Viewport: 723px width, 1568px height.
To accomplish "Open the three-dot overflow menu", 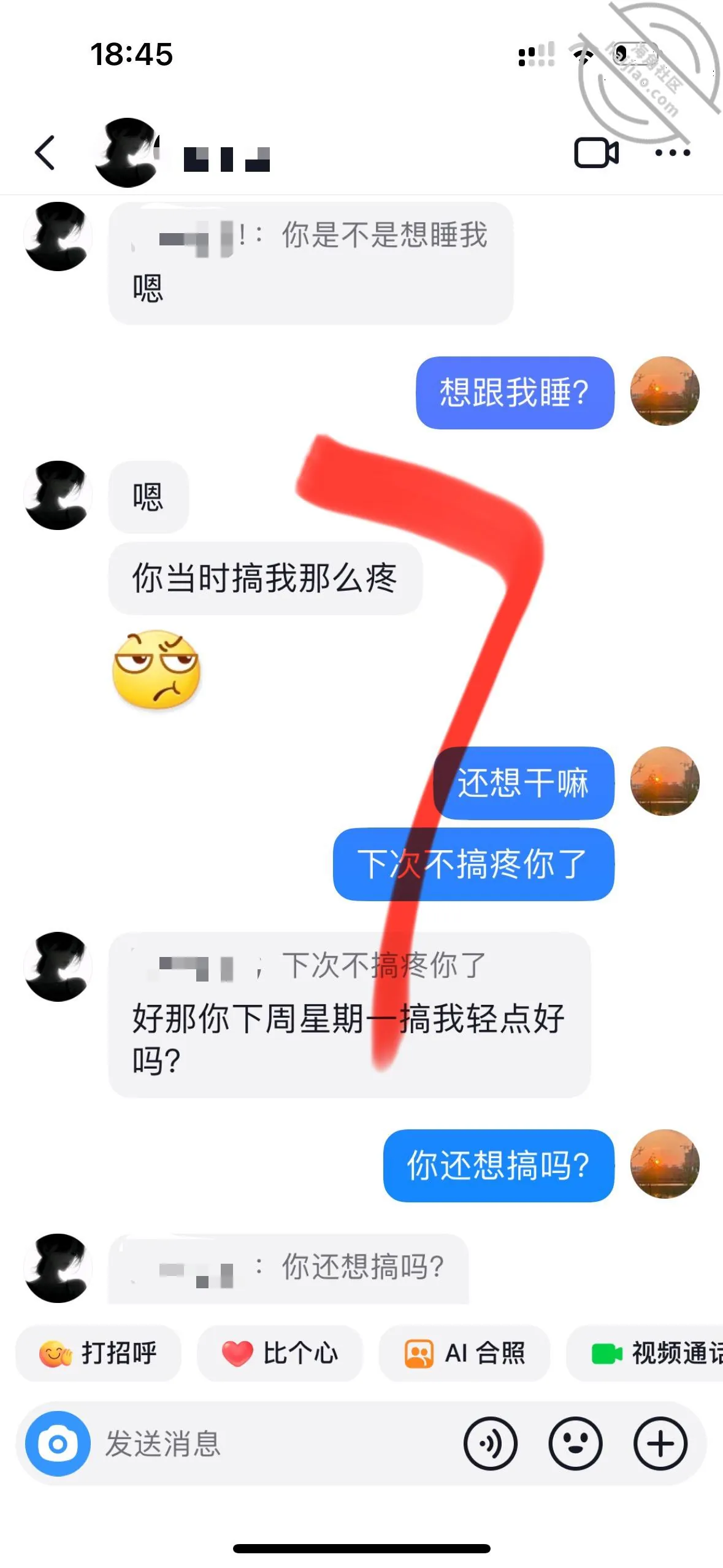I will coord(673,153).
